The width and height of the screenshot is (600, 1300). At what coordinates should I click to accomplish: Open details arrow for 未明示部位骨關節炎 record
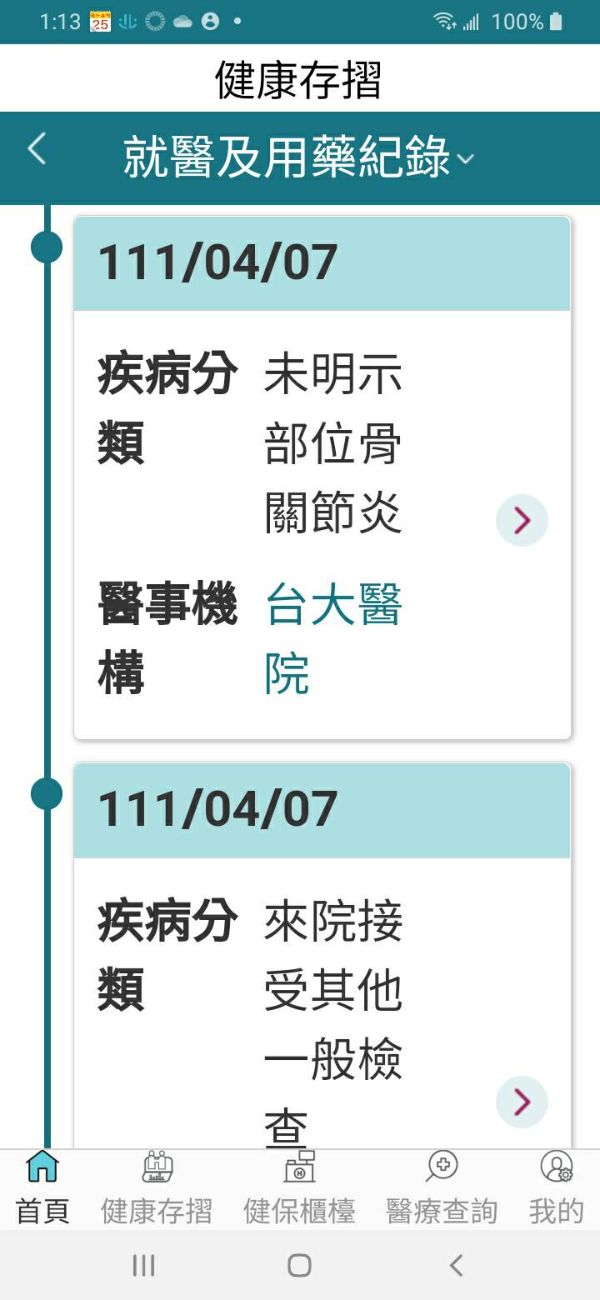[x=521, y=520]
